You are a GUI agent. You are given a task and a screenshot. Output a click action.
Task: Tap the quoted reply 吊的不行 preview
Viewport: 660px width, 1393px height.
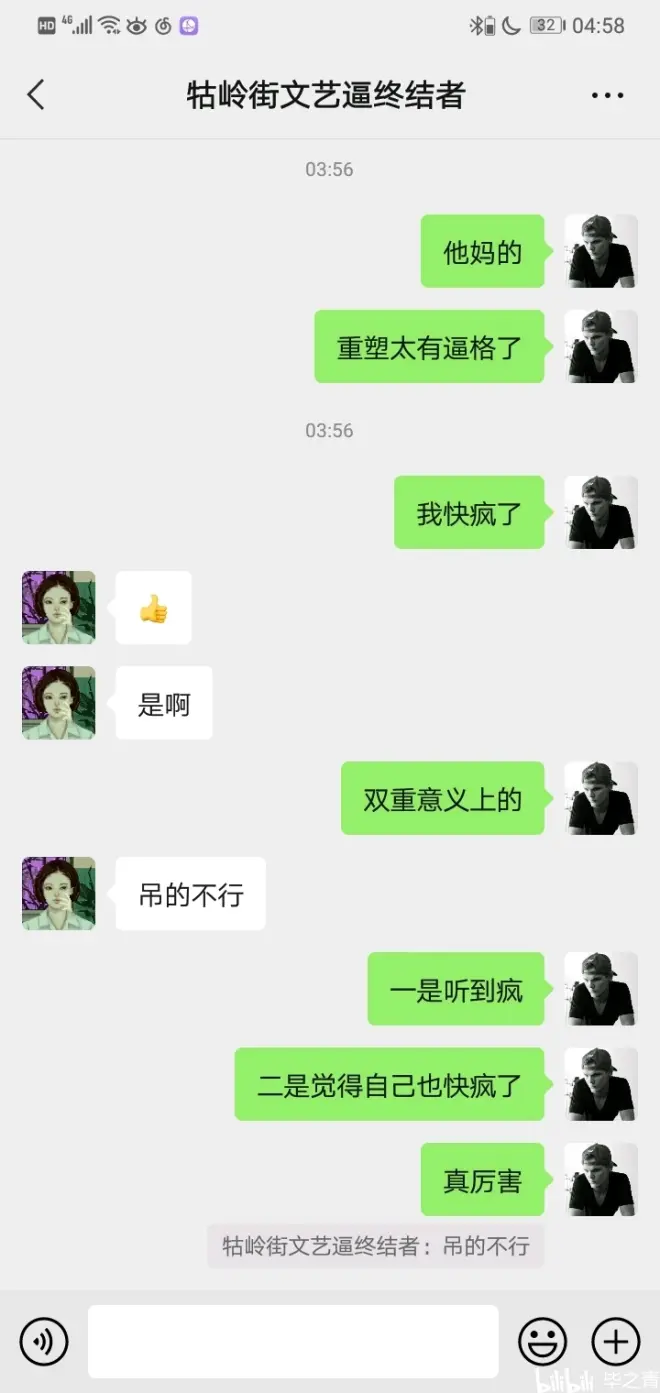coord(376,1247)
